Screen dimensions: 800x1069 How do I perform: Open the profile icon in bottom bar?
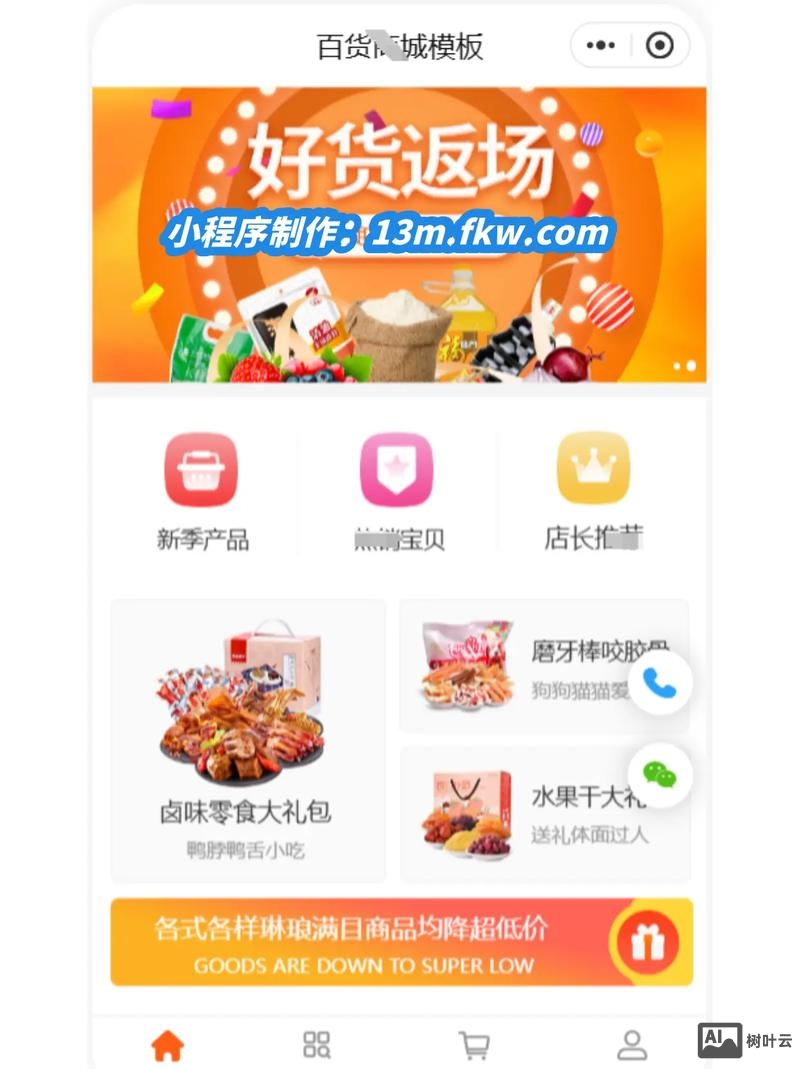coord(631,1046)
